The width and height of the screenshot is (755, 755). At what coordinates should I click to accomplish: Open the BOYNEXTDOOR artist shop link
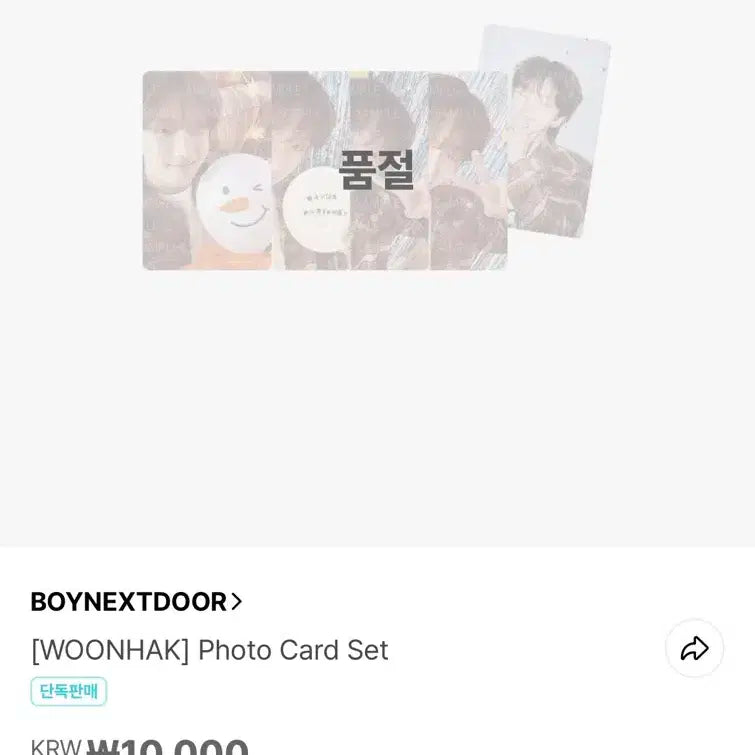click(136, 602)
